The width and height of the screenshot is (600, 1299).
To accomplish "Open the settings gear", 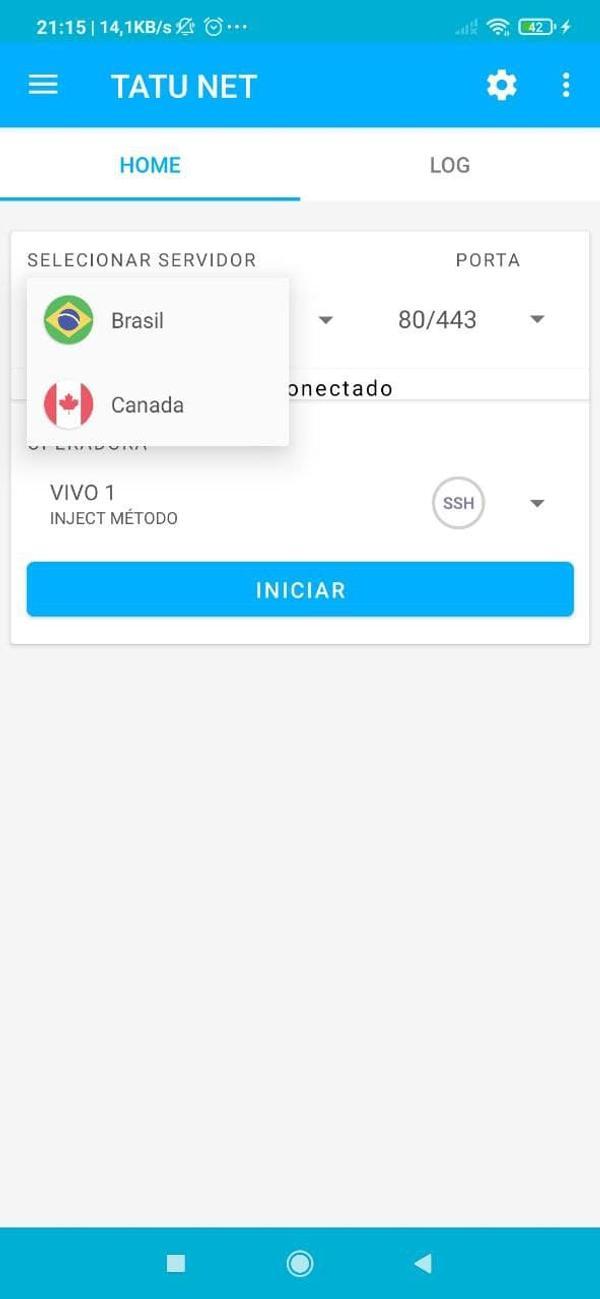I will click(x=501, y=86).
